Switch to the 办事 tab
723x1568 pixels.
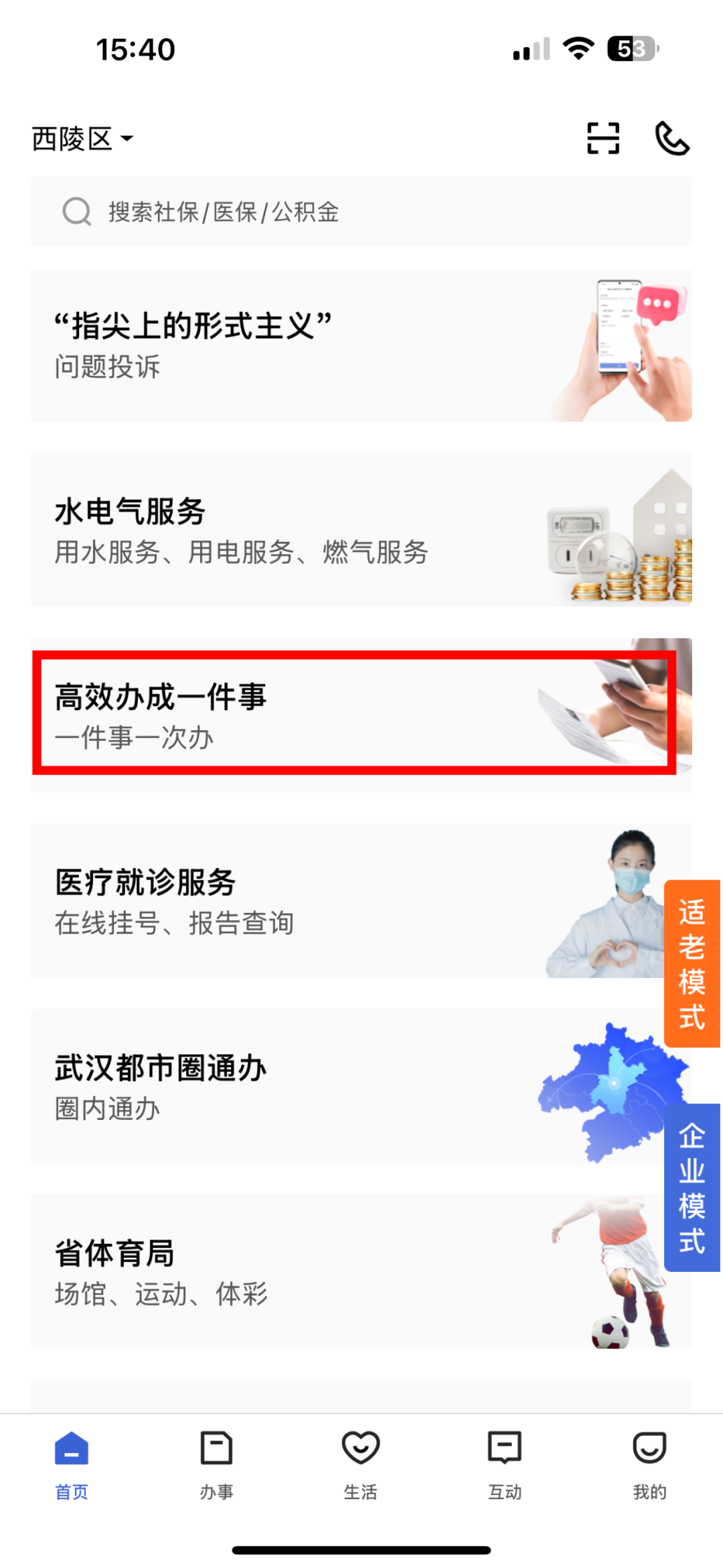click(216, 1465)
